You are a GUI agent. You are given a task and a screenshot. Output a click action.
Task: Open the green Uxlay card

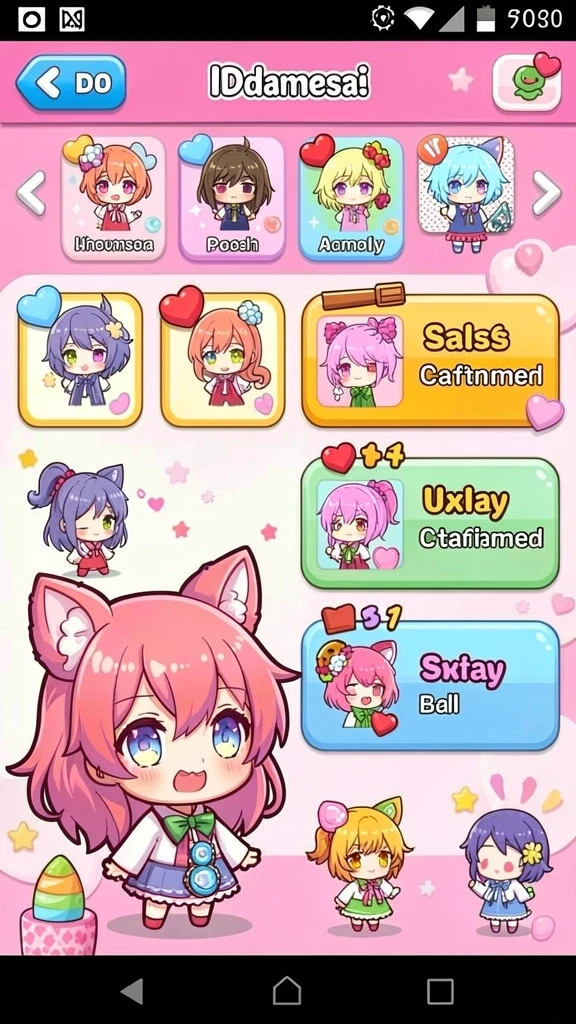(x=430, y=523)
